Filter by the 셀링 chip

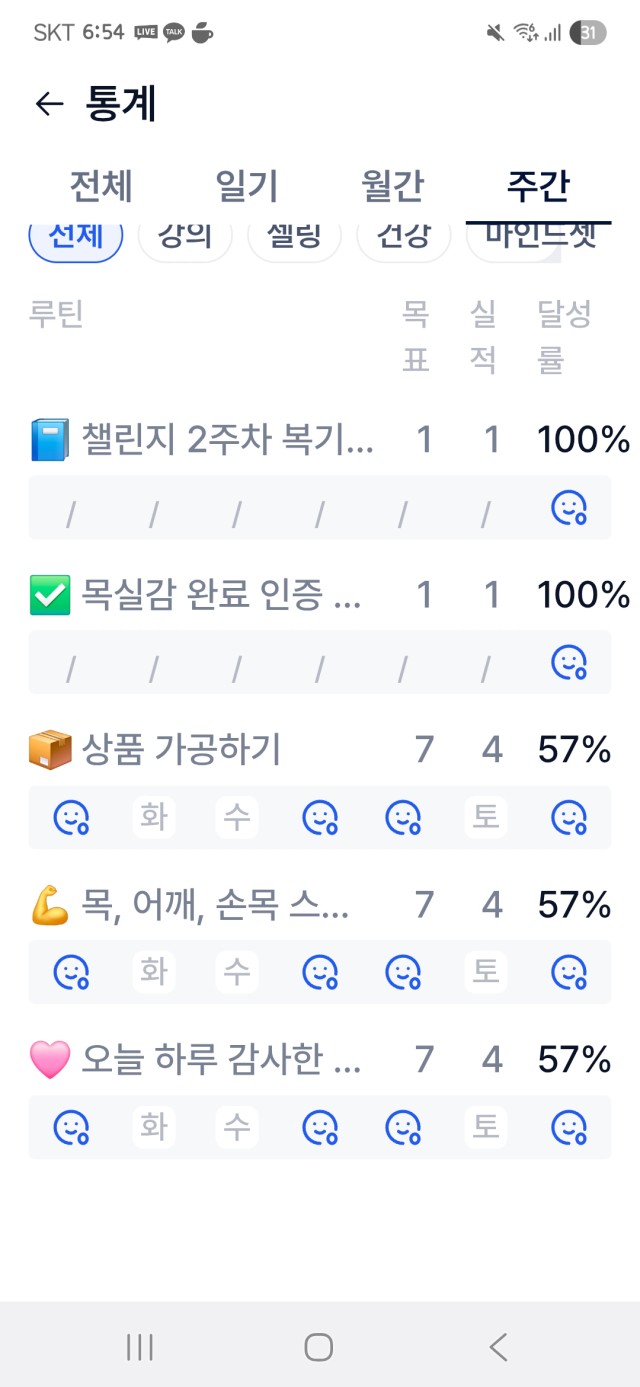(x=294, y=238)
